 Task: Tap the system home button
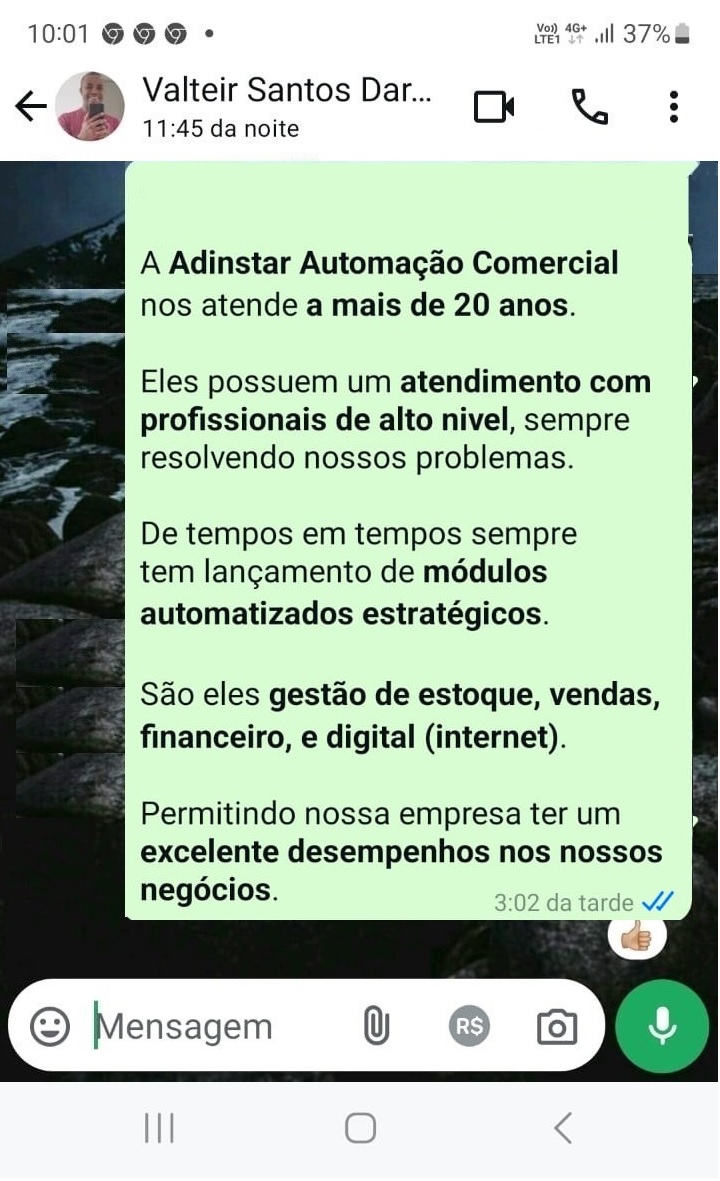click(360, 1128)
